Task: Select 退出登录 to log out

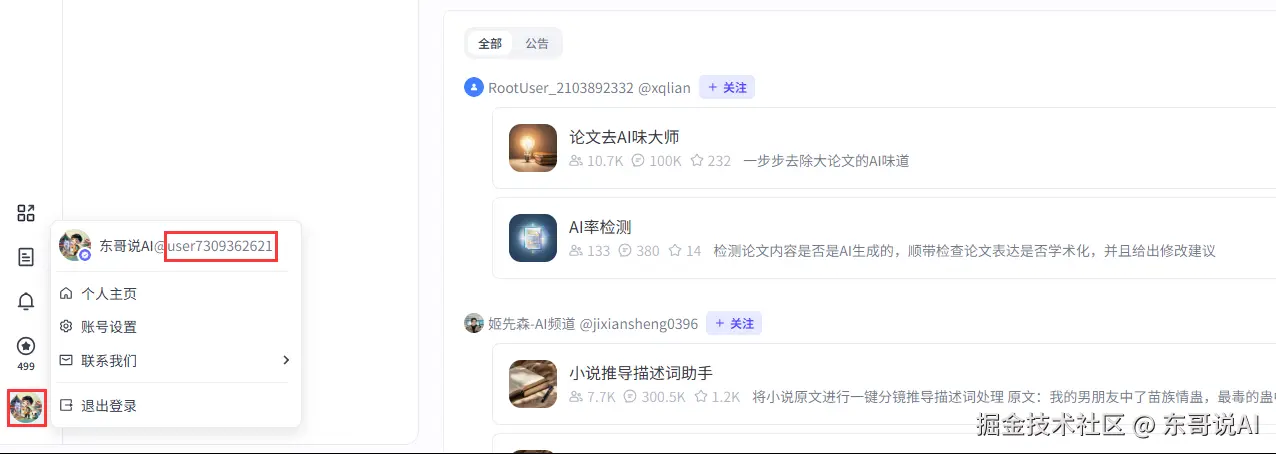Action: [109, 406]
